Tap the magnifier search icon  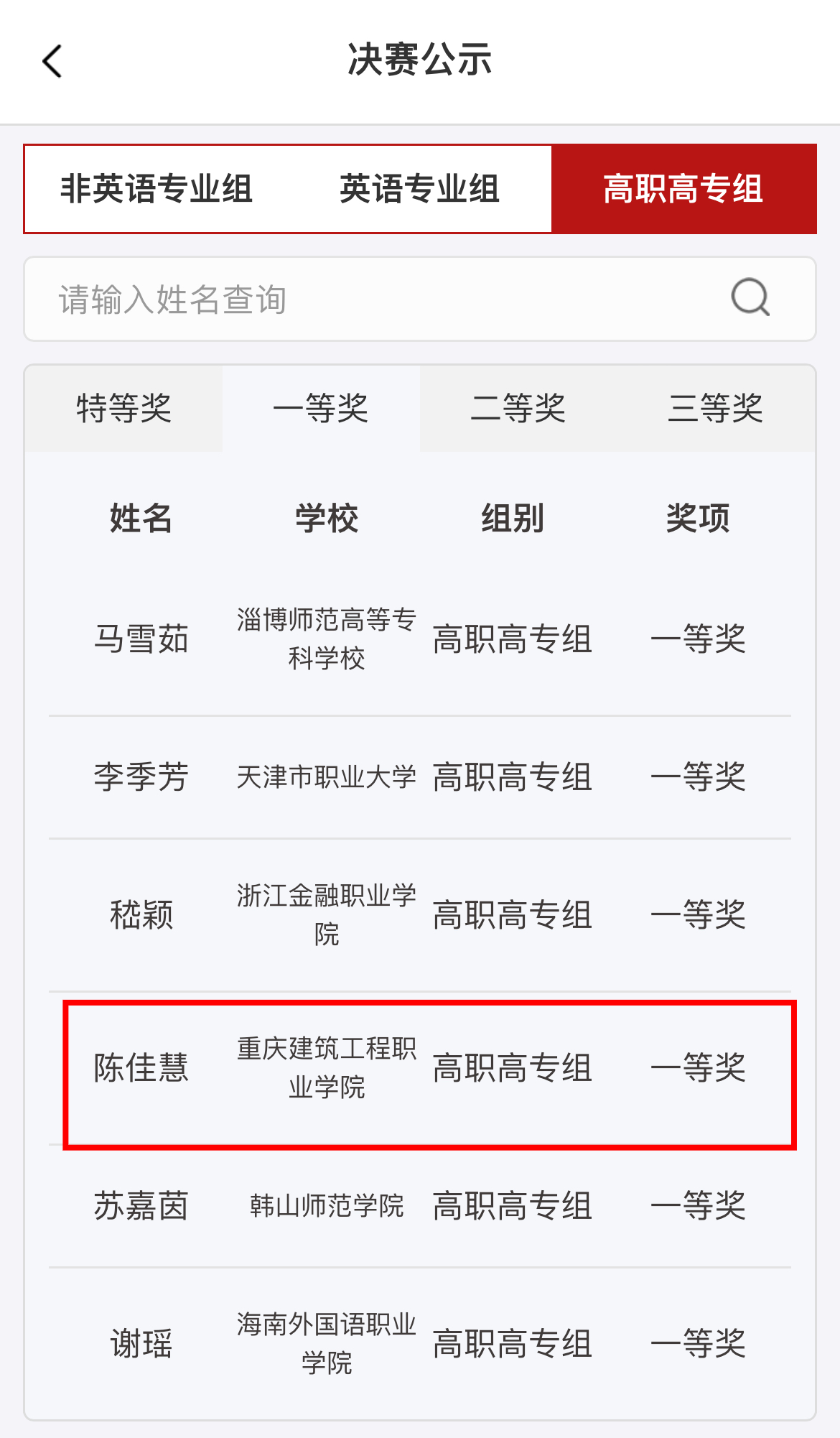click(750, 297)
